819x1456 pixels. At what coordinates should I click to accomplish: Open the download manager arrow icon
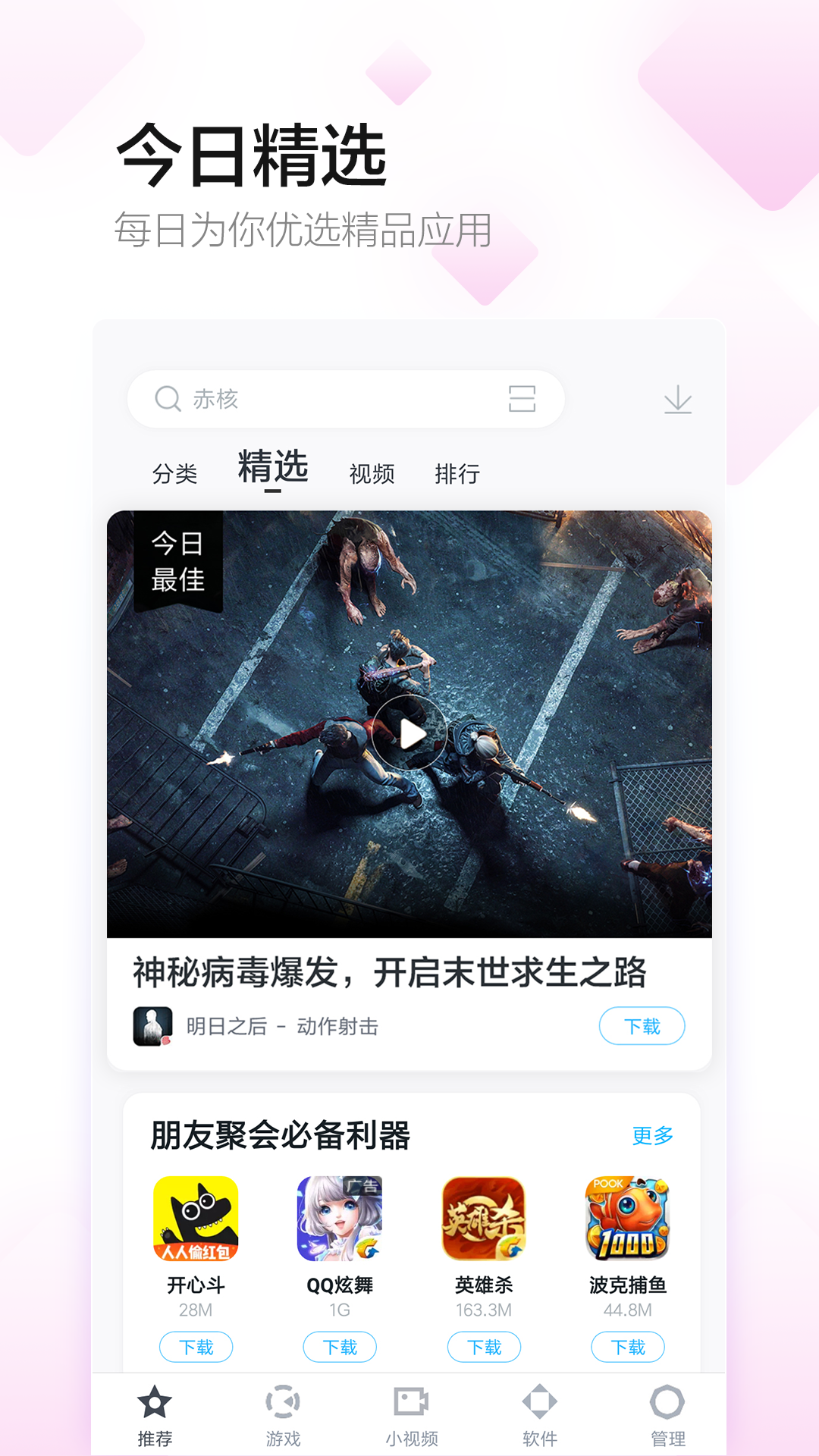[x=677, y=400]
